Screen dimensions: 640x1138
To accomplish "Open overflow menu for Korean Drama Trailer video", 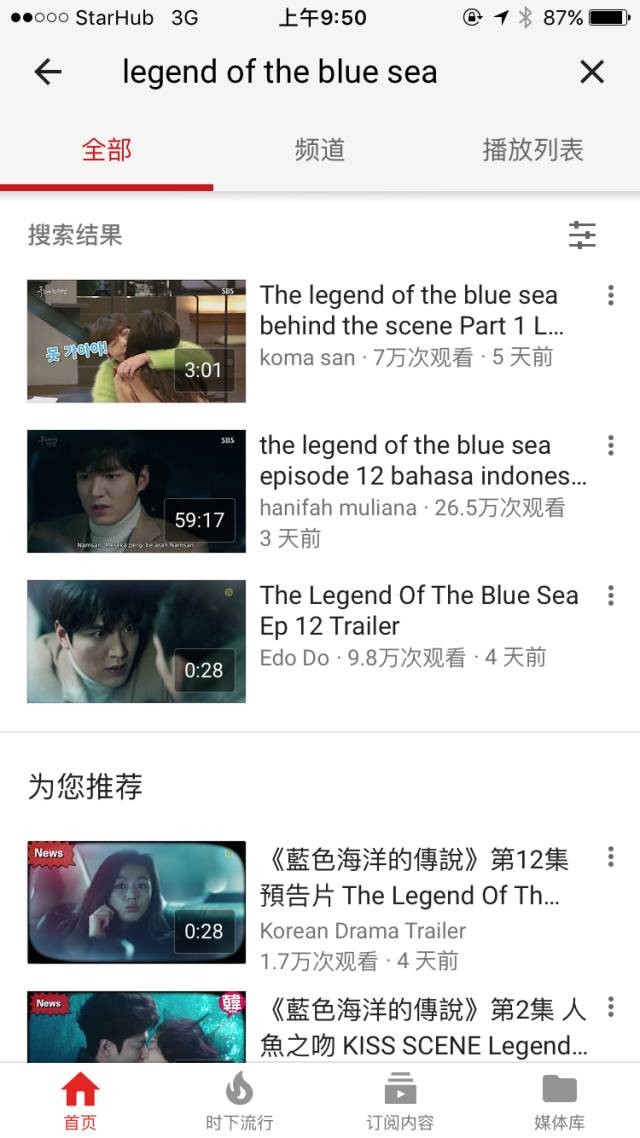I will [610, 858].
